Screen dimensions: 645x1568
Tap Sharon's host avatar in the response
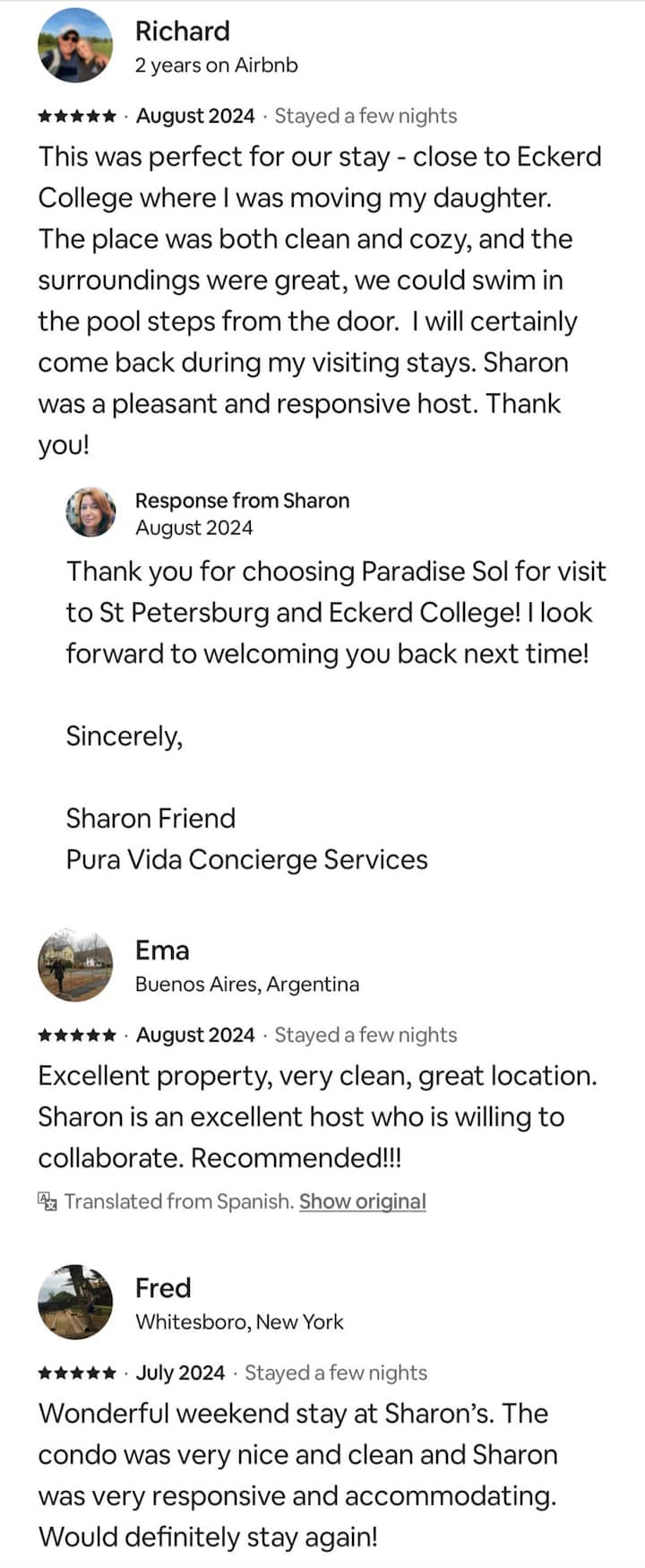[90, 513]
